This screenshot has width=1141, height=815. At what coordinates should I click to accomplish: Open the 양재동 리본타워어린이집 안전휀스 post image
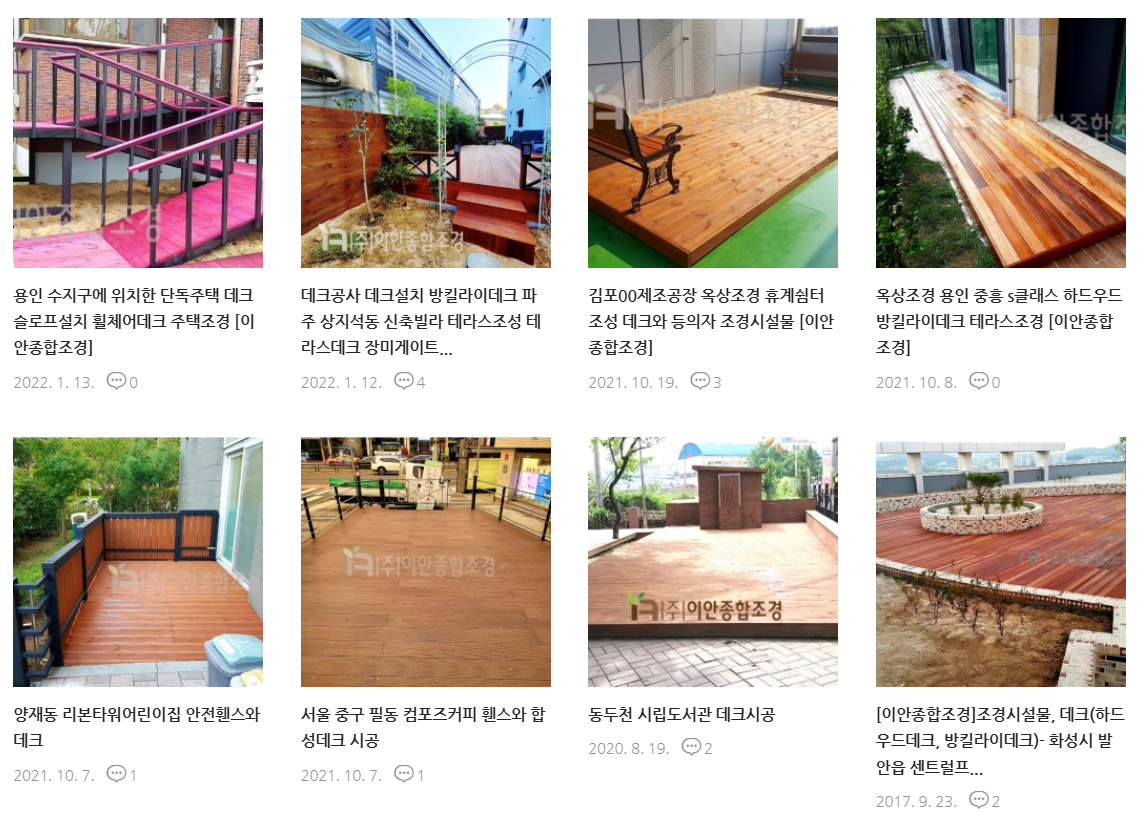[138, 561]
